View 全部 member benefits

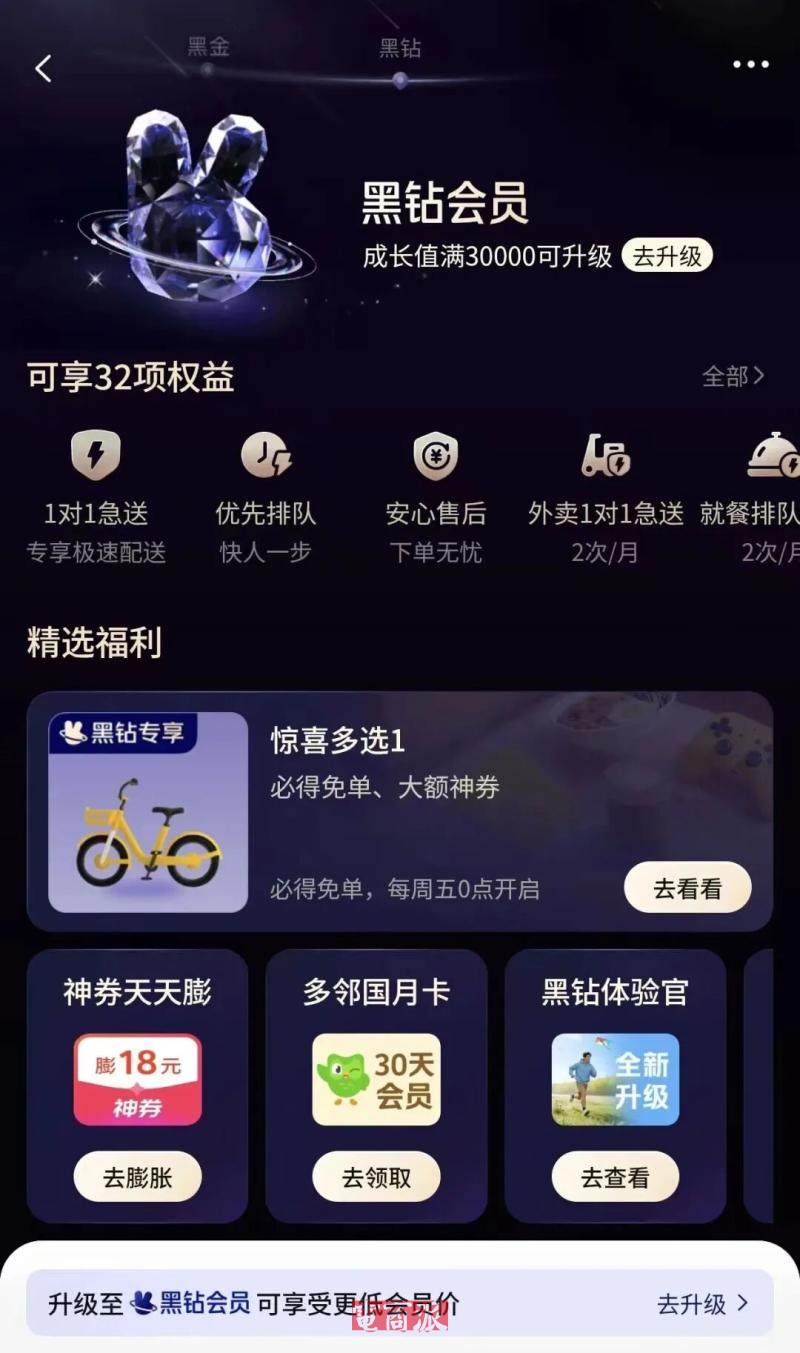point(732,376)
